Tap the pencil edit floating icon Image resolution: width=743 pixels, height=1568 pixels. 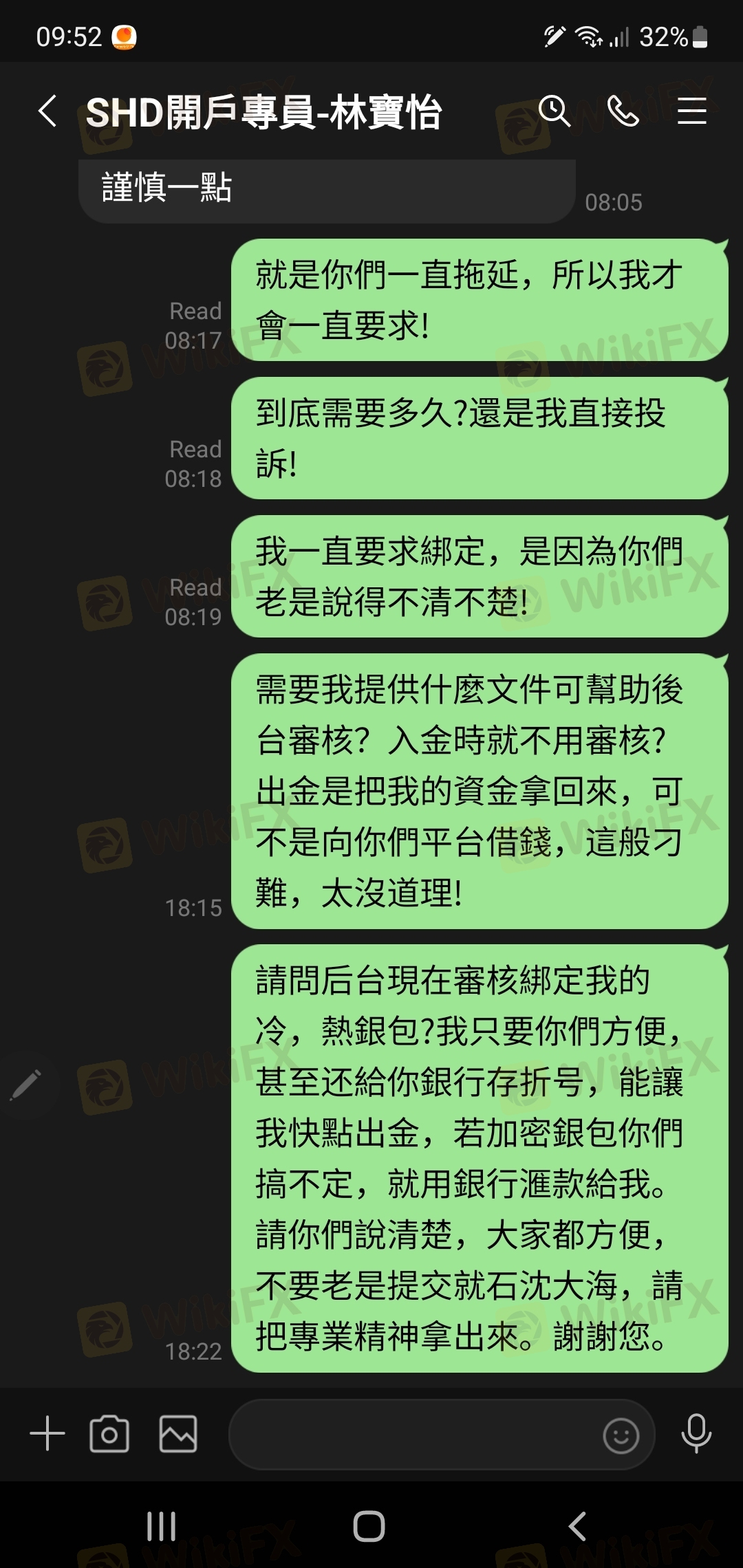click(26, 1085)
